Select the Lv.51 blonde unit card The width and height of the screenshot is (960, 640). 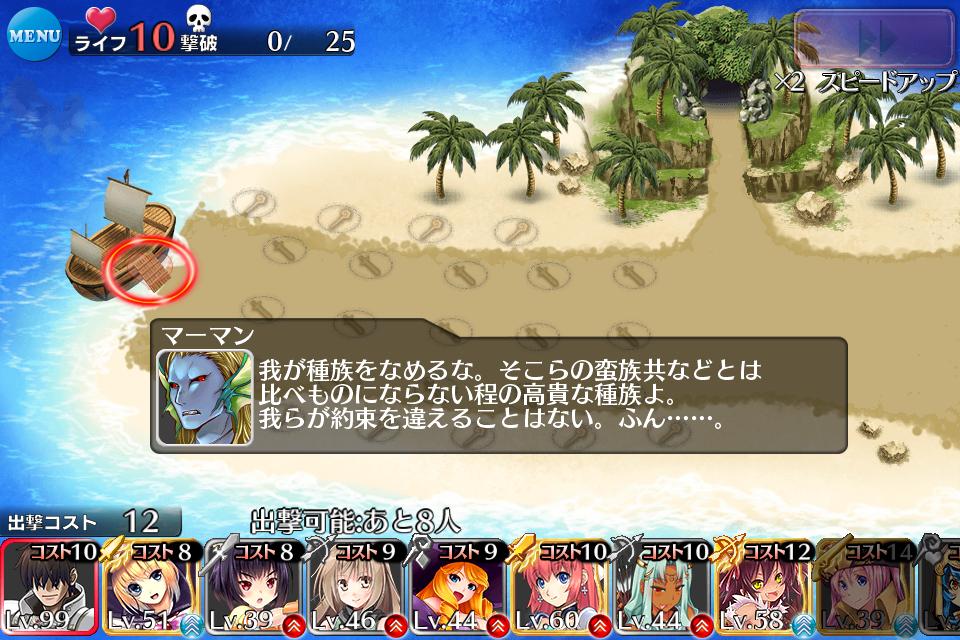coord(152,590)
